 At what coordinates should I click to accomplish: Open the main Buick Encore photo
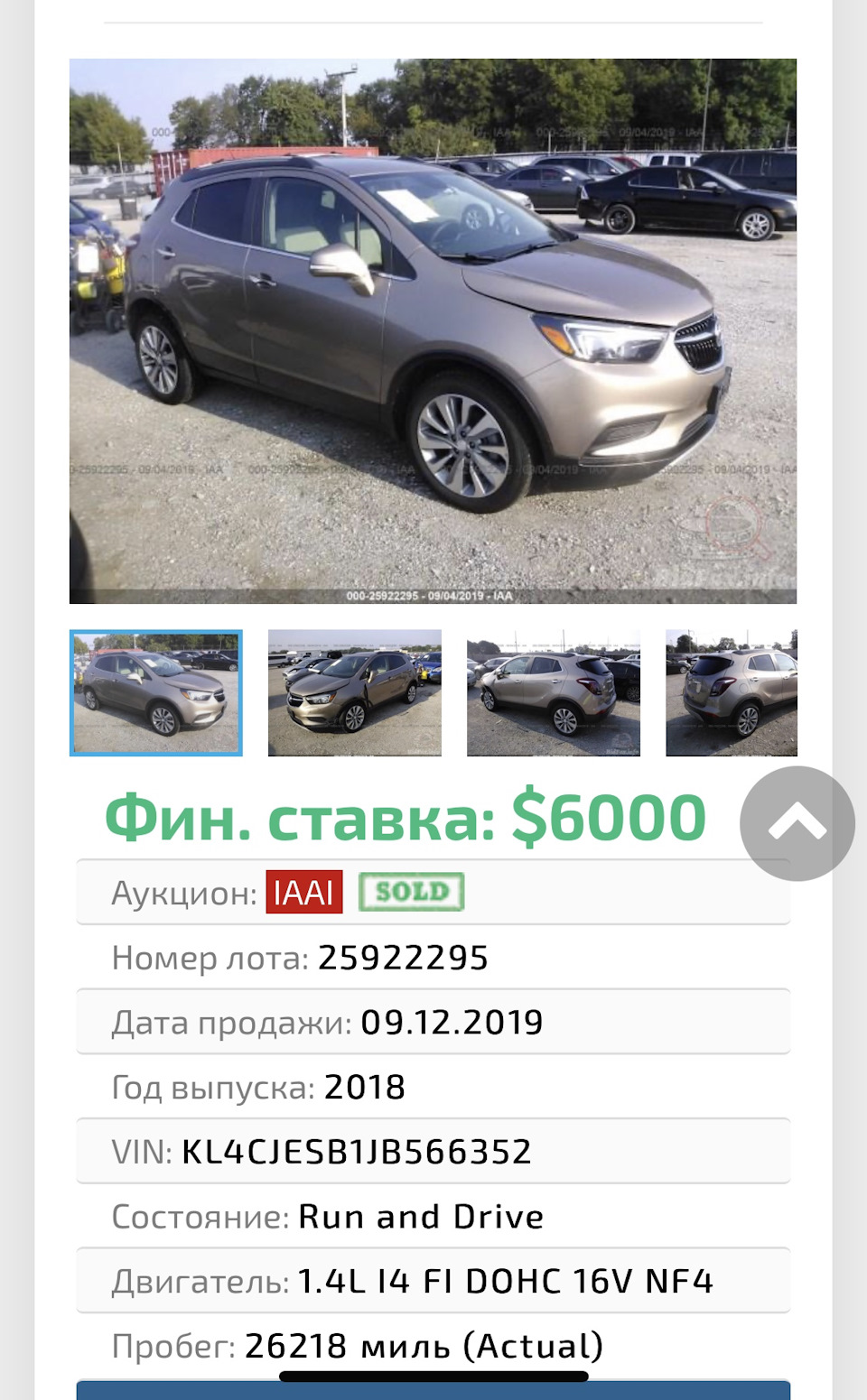click(433, 330)
